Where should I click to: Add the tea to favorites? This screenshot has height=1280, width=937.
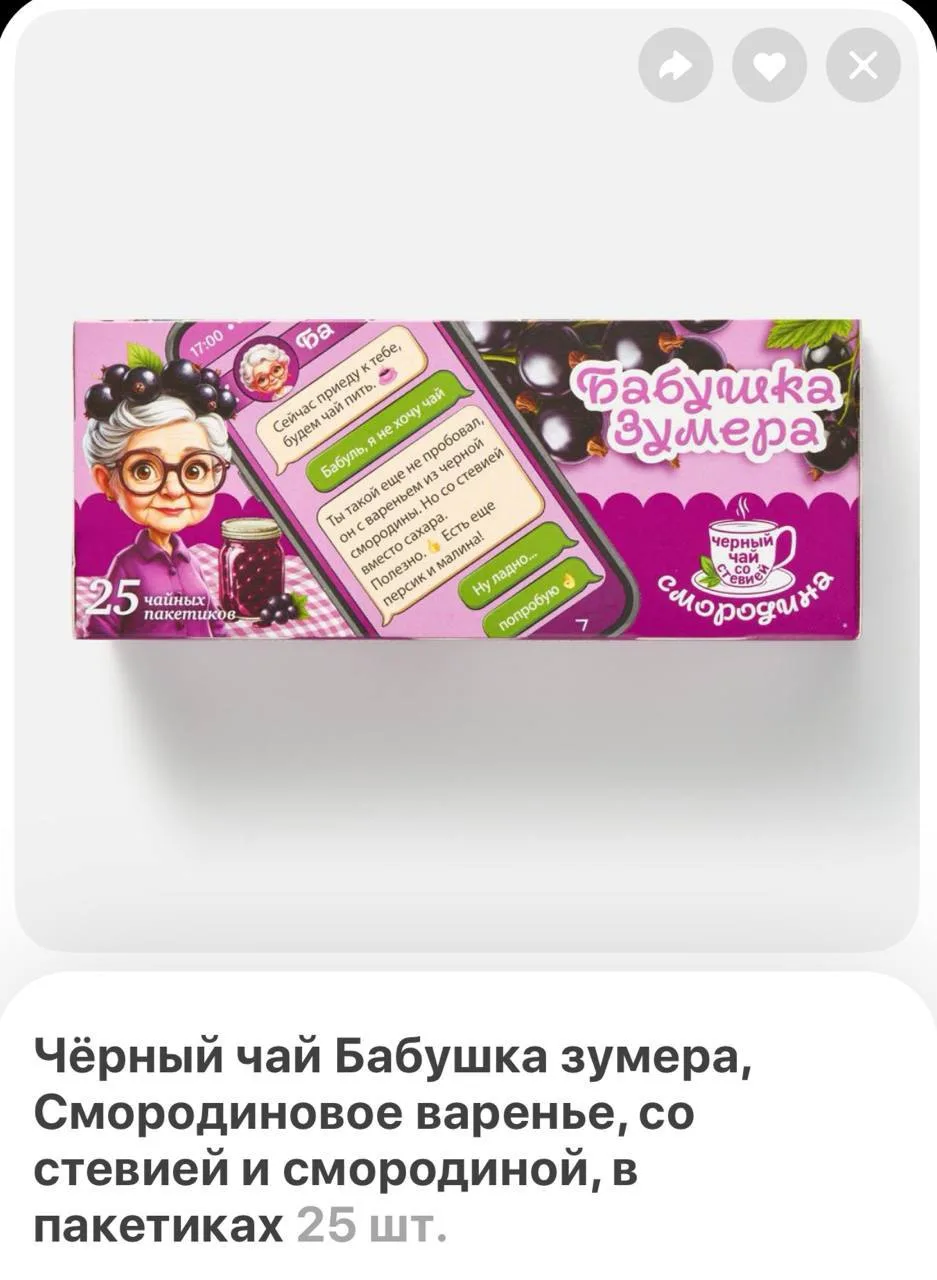pos(769,66)
